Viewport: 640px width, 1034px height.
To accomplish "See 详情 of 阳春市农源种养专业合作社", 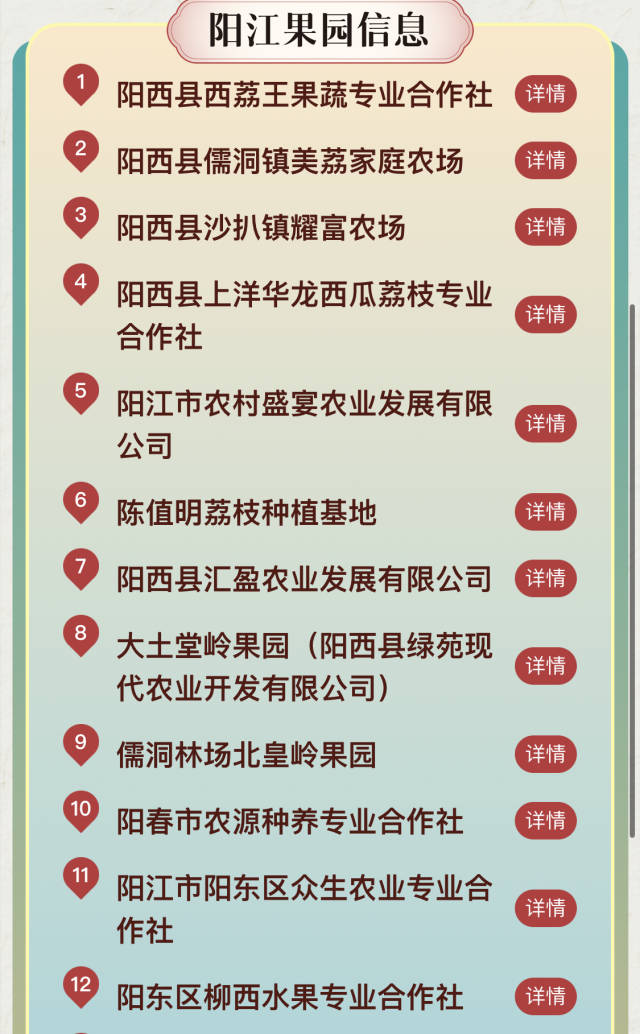I will pyautogui.click(x=545, y=821).
